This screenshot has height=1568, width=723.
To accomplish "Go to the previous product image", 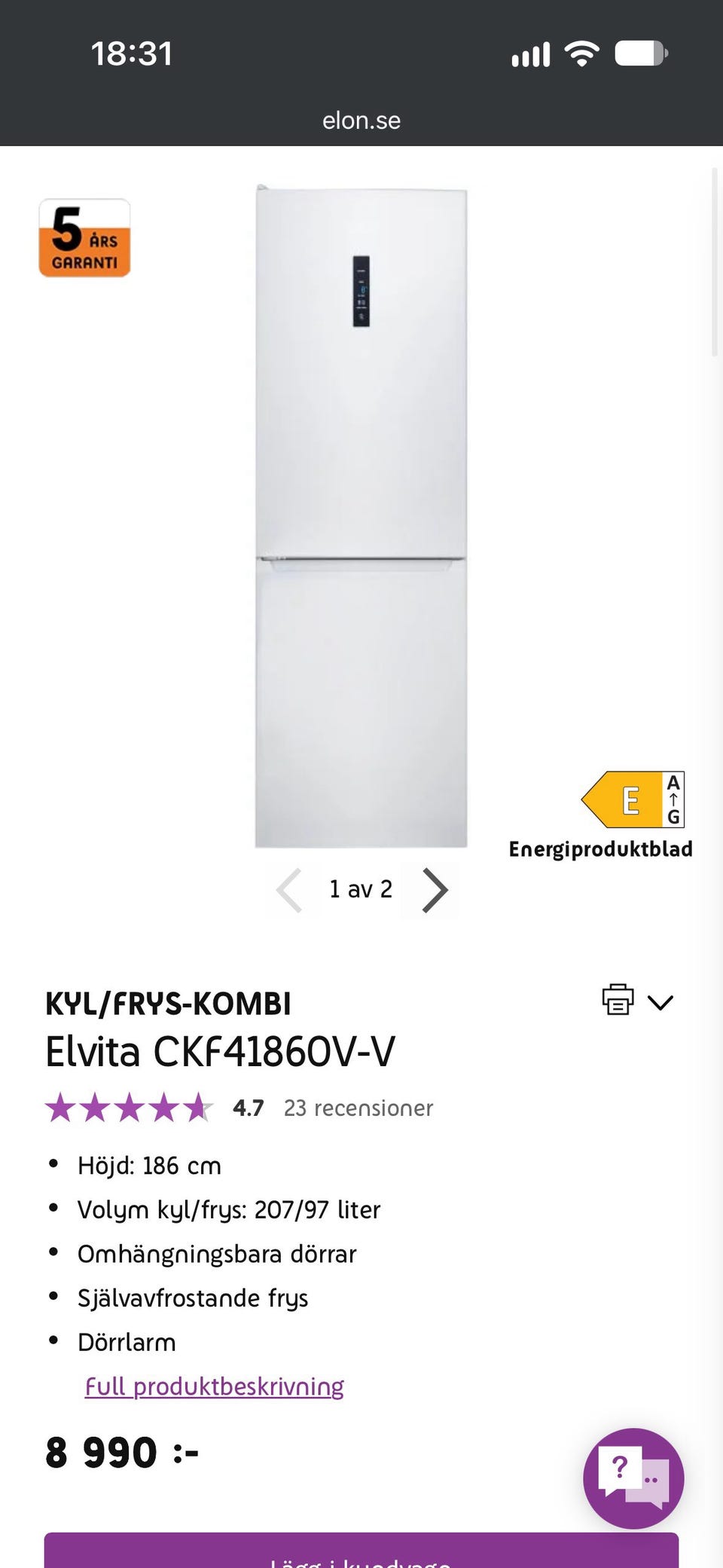I will click(289, 890).
